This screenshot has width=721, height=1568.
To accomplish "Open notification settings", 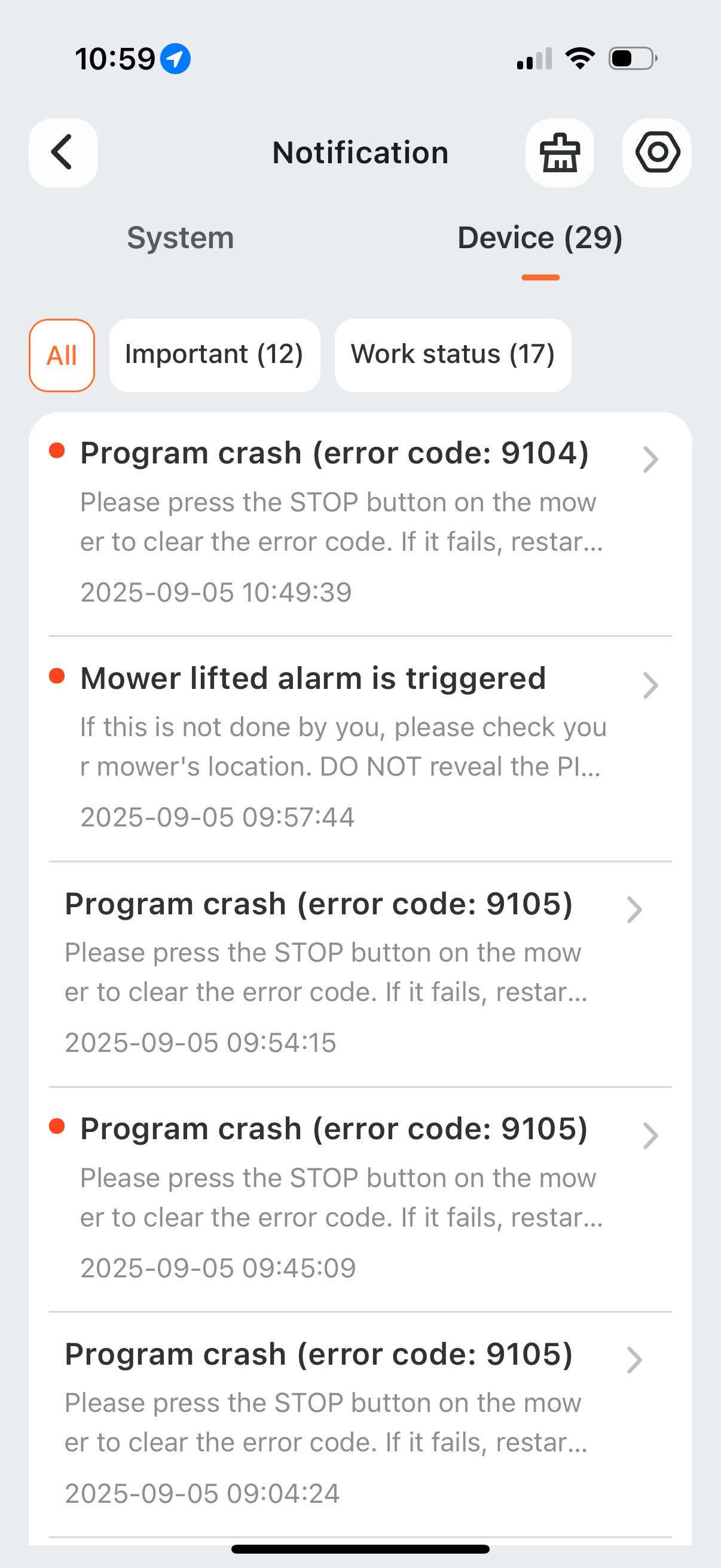I will click(x=656, y=152).
